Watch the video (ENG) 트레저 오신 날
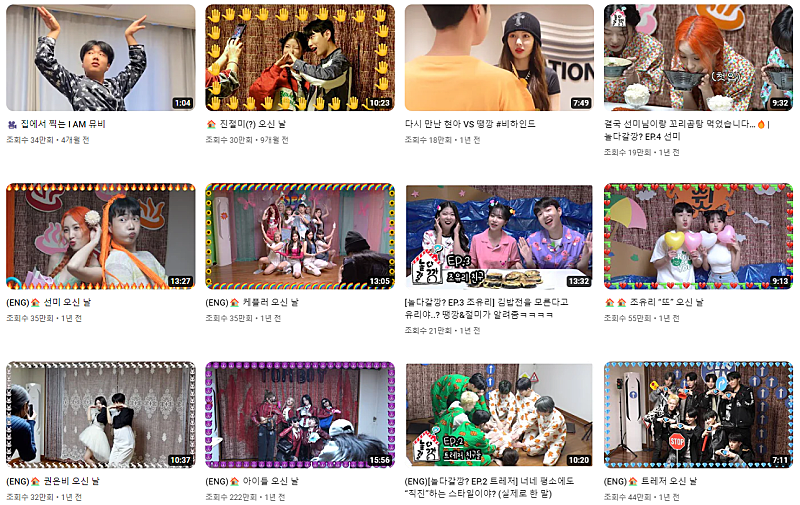This screenshot has width=800, height=505. [698, 414]
